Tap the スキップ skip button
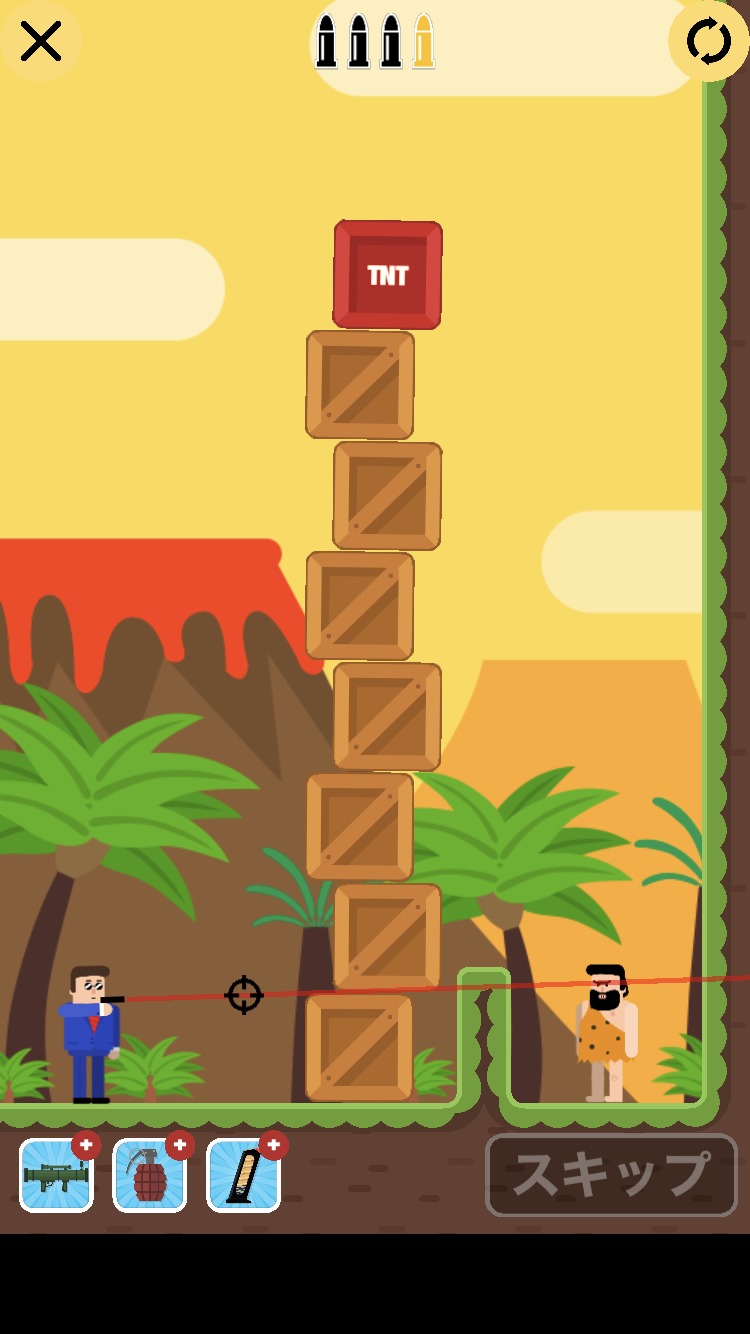 [611, 1175]
